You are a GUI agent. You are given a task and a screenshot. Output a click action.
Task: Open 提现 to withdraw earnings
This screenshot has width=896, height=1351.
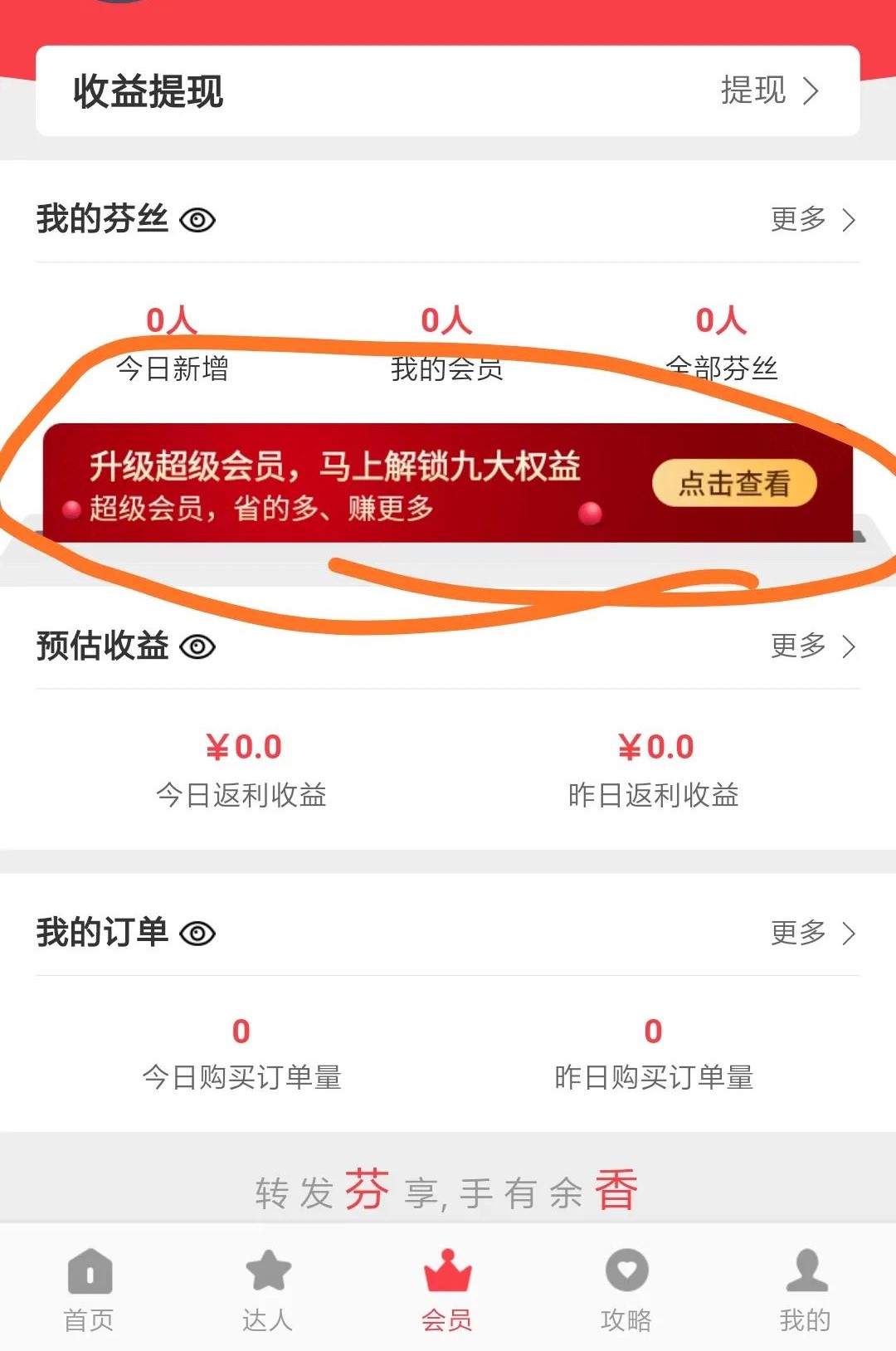tap(769, 90)
